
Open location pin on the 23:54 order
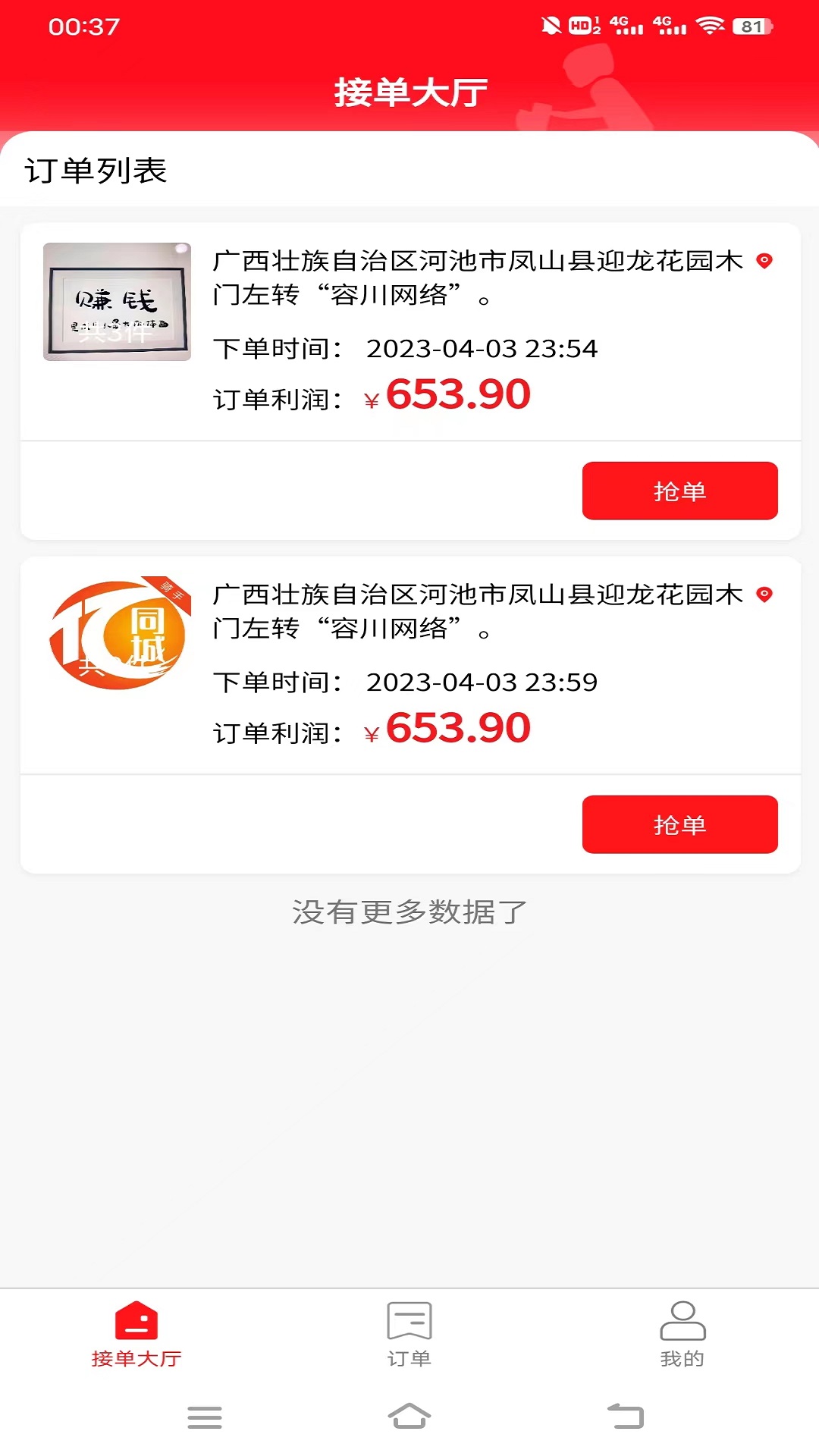coord(764,261)
